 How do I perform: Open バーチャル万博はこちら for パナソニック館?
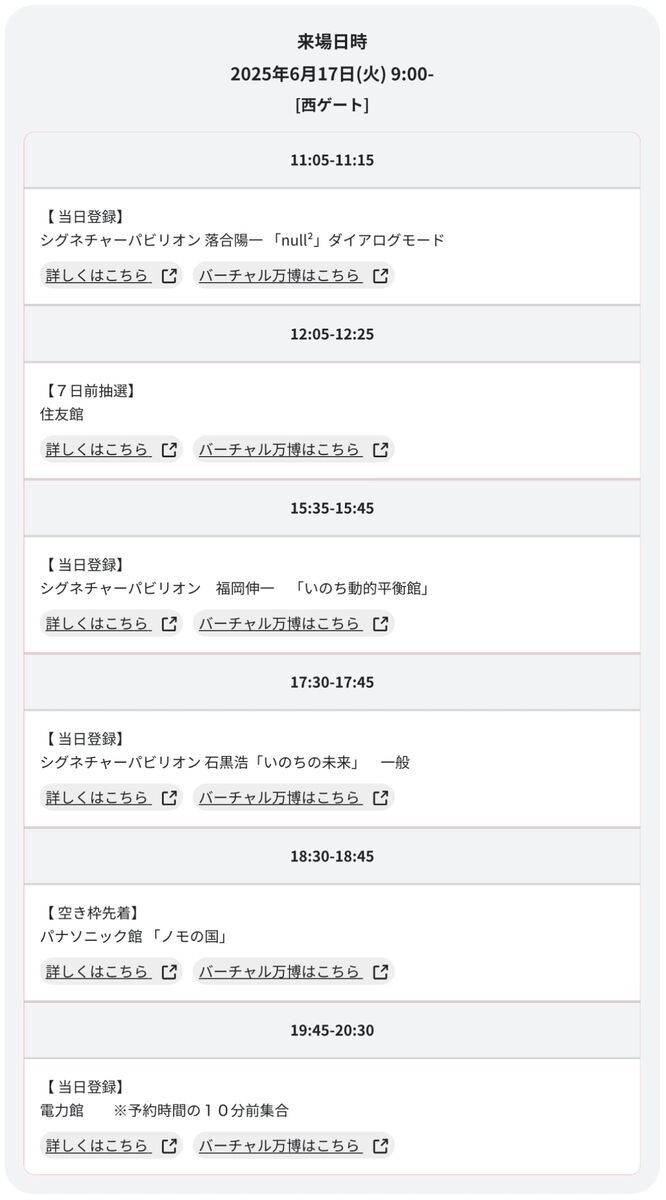click(x=293, y=971)
